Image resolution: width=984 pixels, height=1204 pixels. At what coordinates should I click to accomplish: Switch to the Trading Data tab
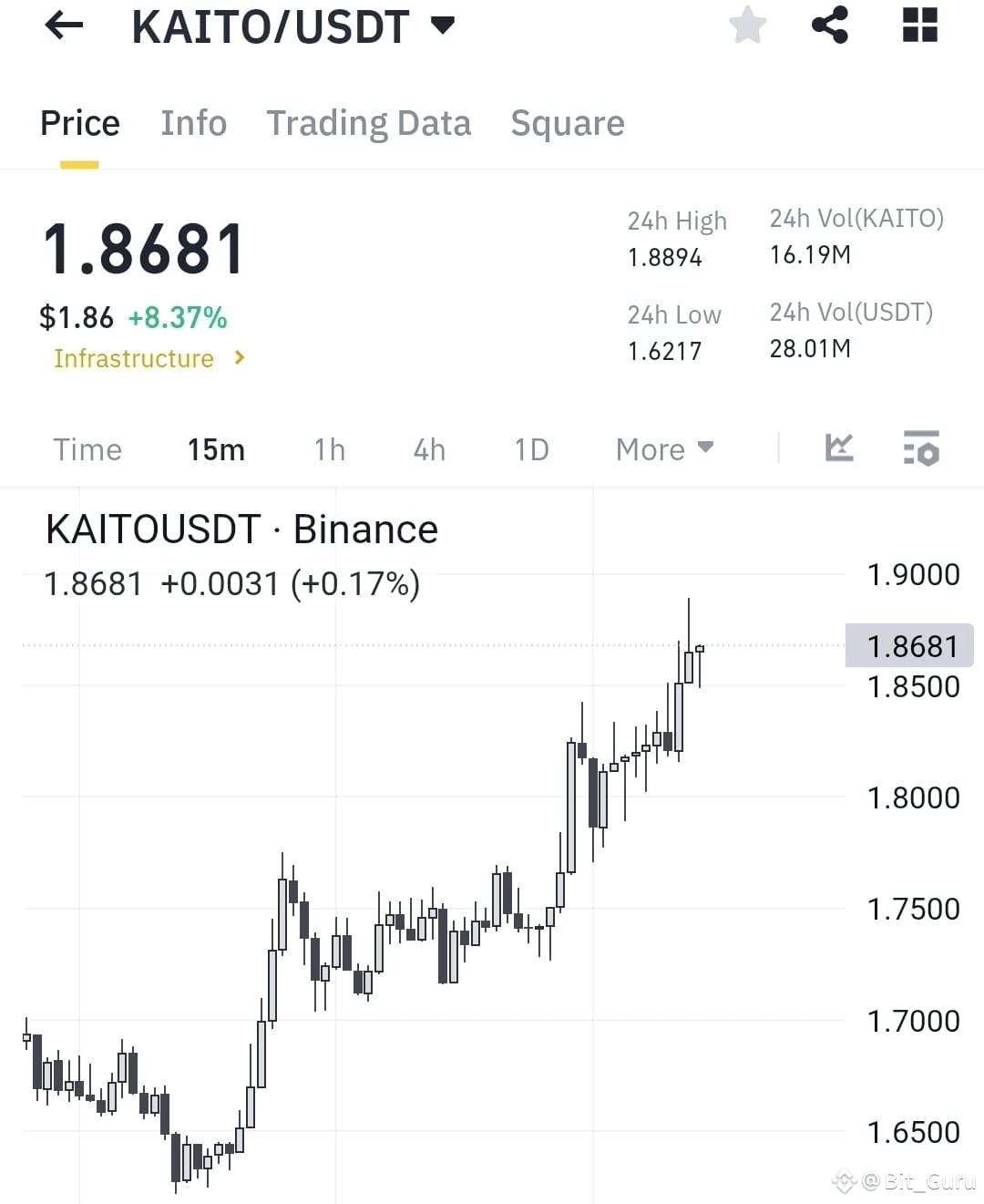[369, 123]
